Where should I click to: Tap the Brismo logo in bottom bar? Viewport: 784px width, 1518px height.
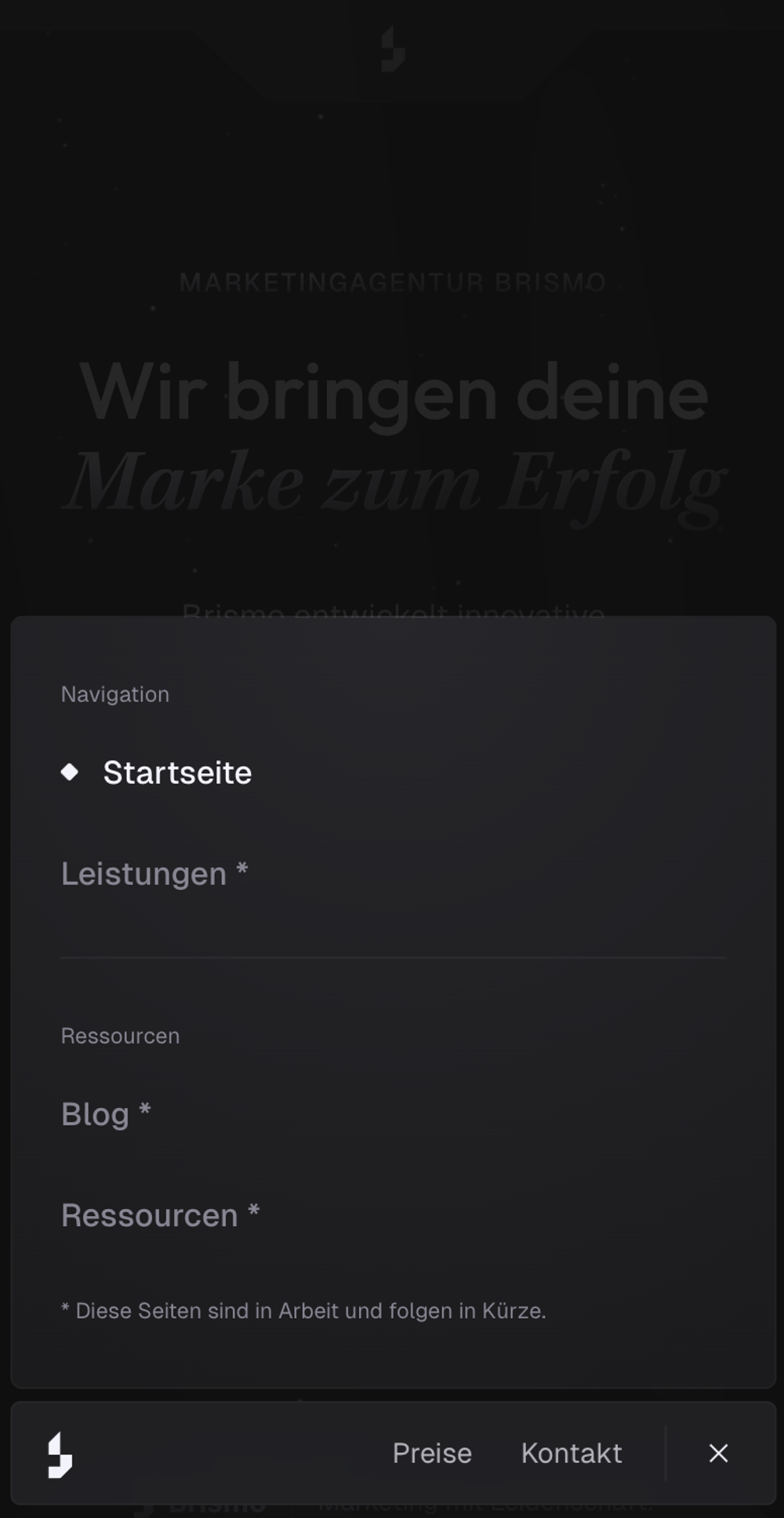tap(60, 1454)
